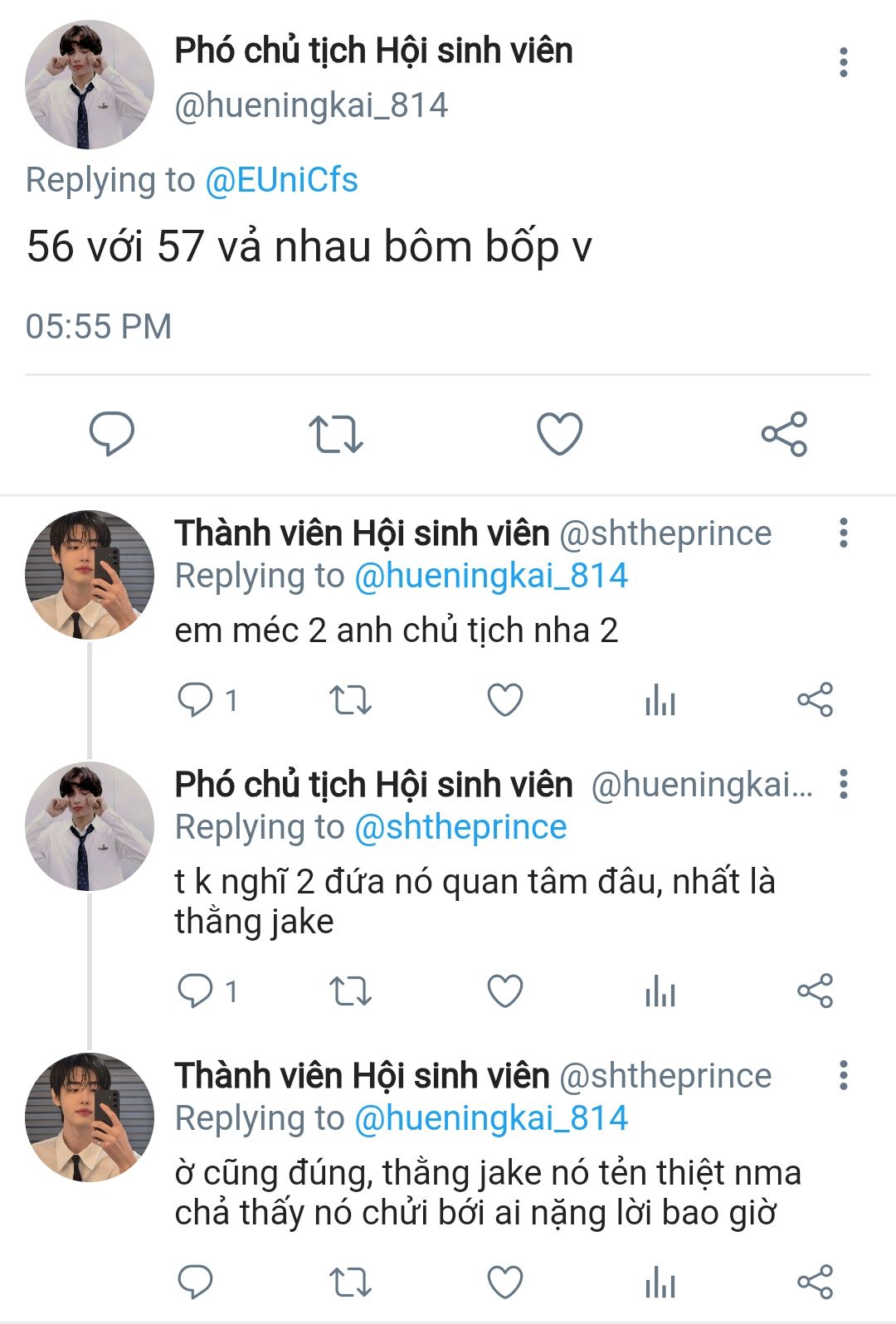
Task: Open overflow menu on "ờ cũng đúng" reply
Action: pos(843,1075)
